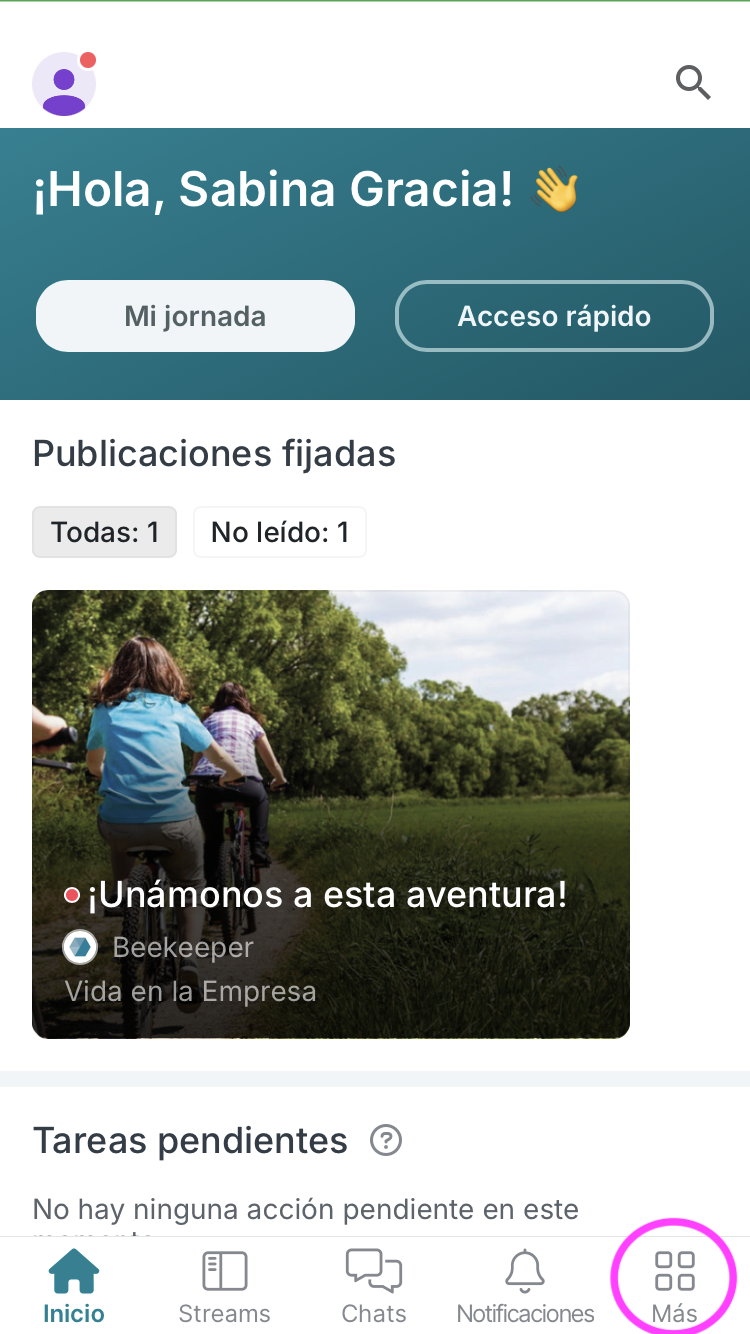Switch to the Streams tab
The width and height of the screenshot is (750, 1334).
(224, 1286)
